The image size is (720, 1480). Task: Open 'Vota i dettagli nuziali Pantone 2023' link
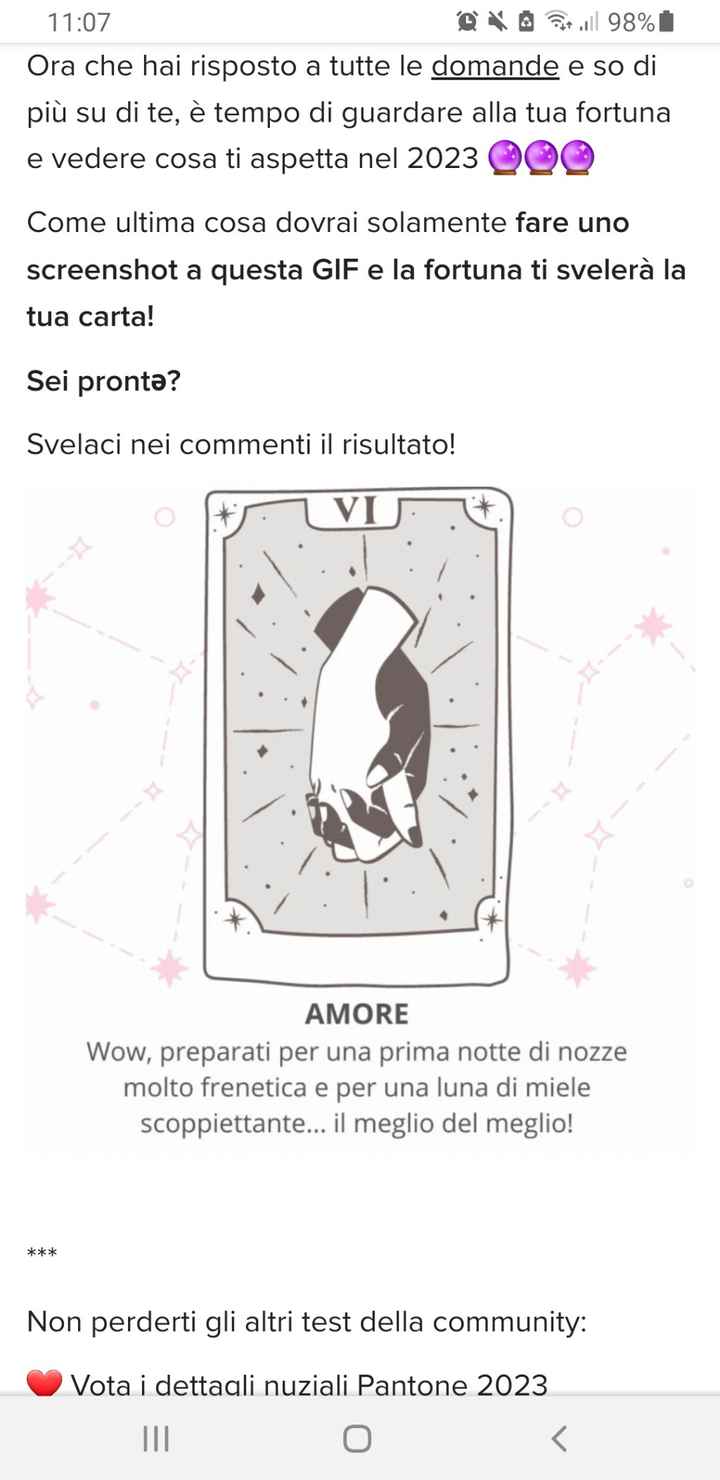pyautogui.click(x=308, y=1383)
